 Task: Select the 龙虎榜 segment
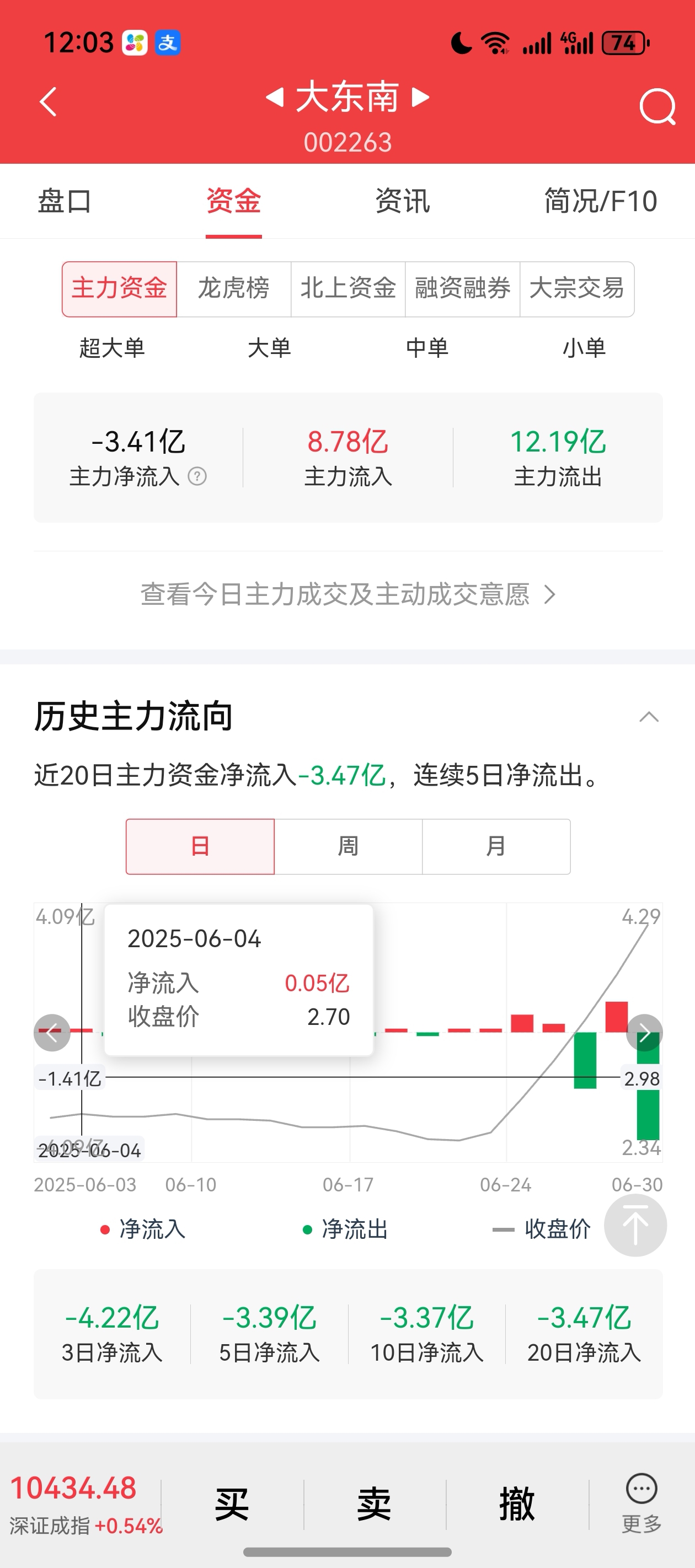tap(234, 289)
